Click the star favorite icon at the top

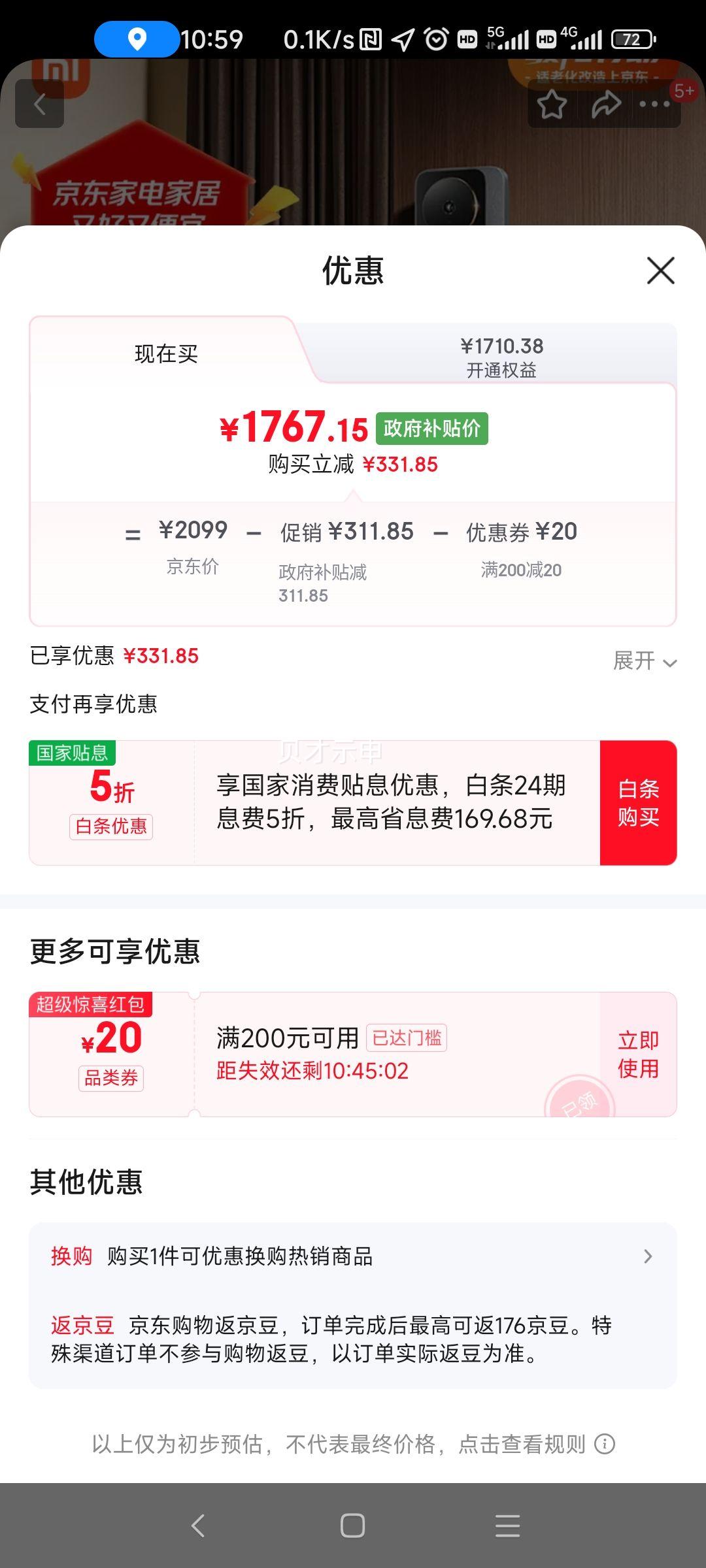552,105
